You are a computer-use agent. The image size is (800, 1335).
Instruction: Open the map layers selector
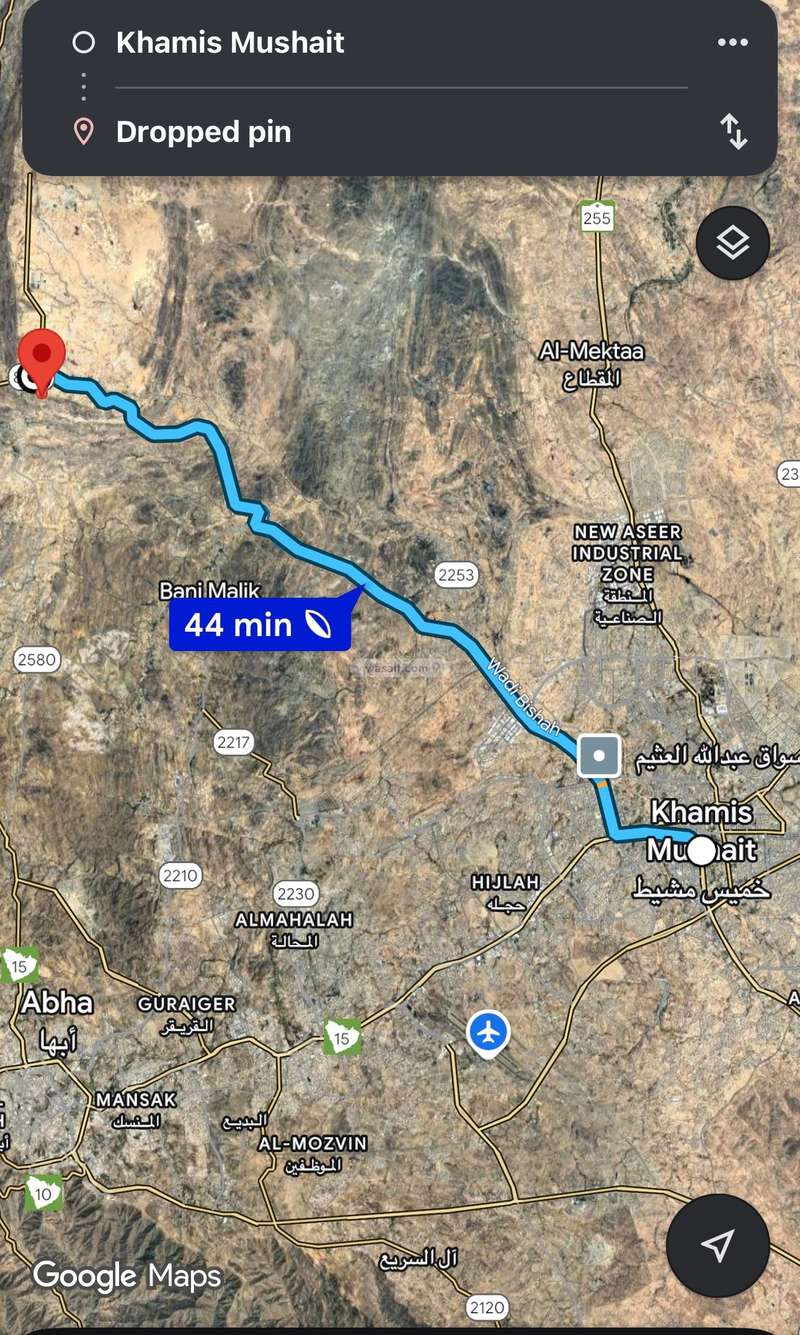[x=732, y=242]
